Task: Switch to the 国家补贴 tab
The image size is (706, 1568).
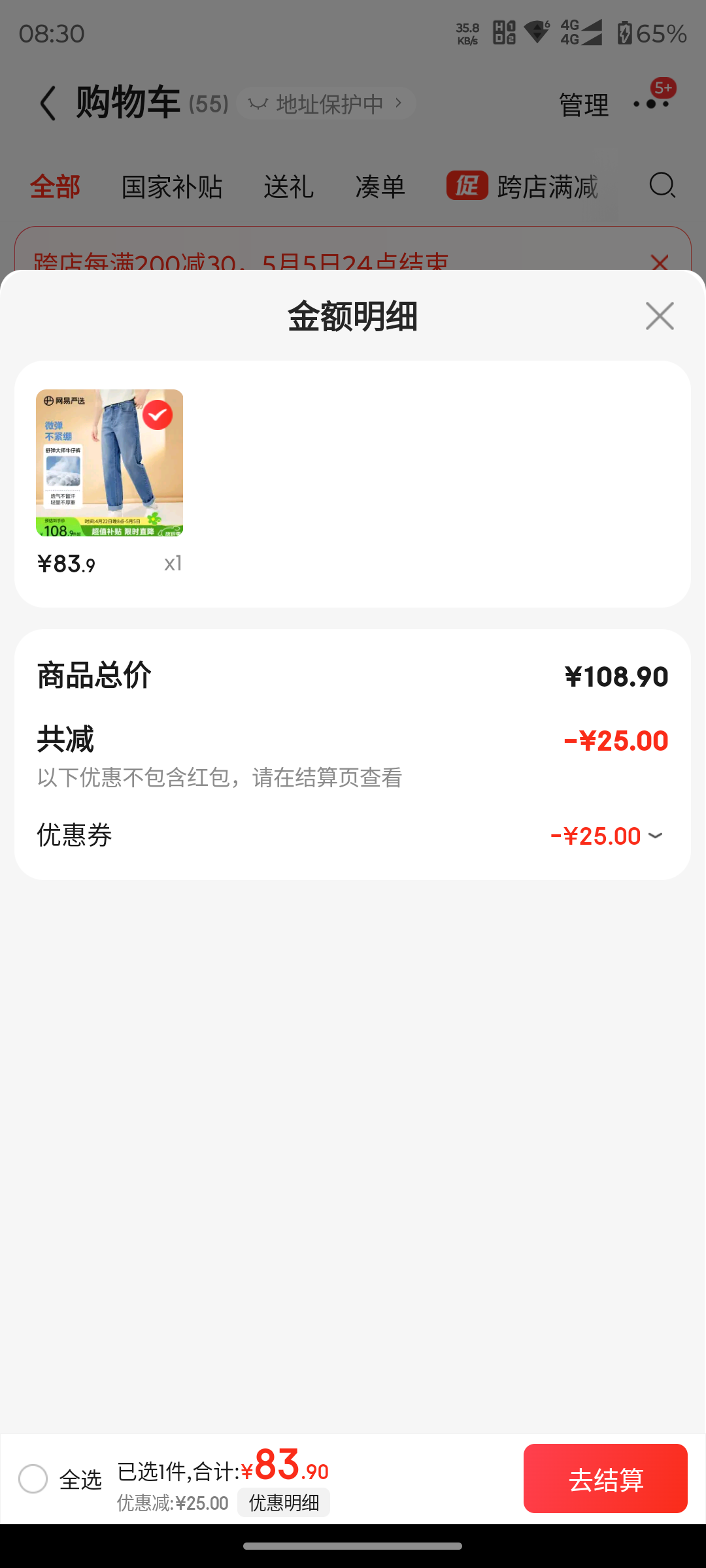Action: coord(172,187)
